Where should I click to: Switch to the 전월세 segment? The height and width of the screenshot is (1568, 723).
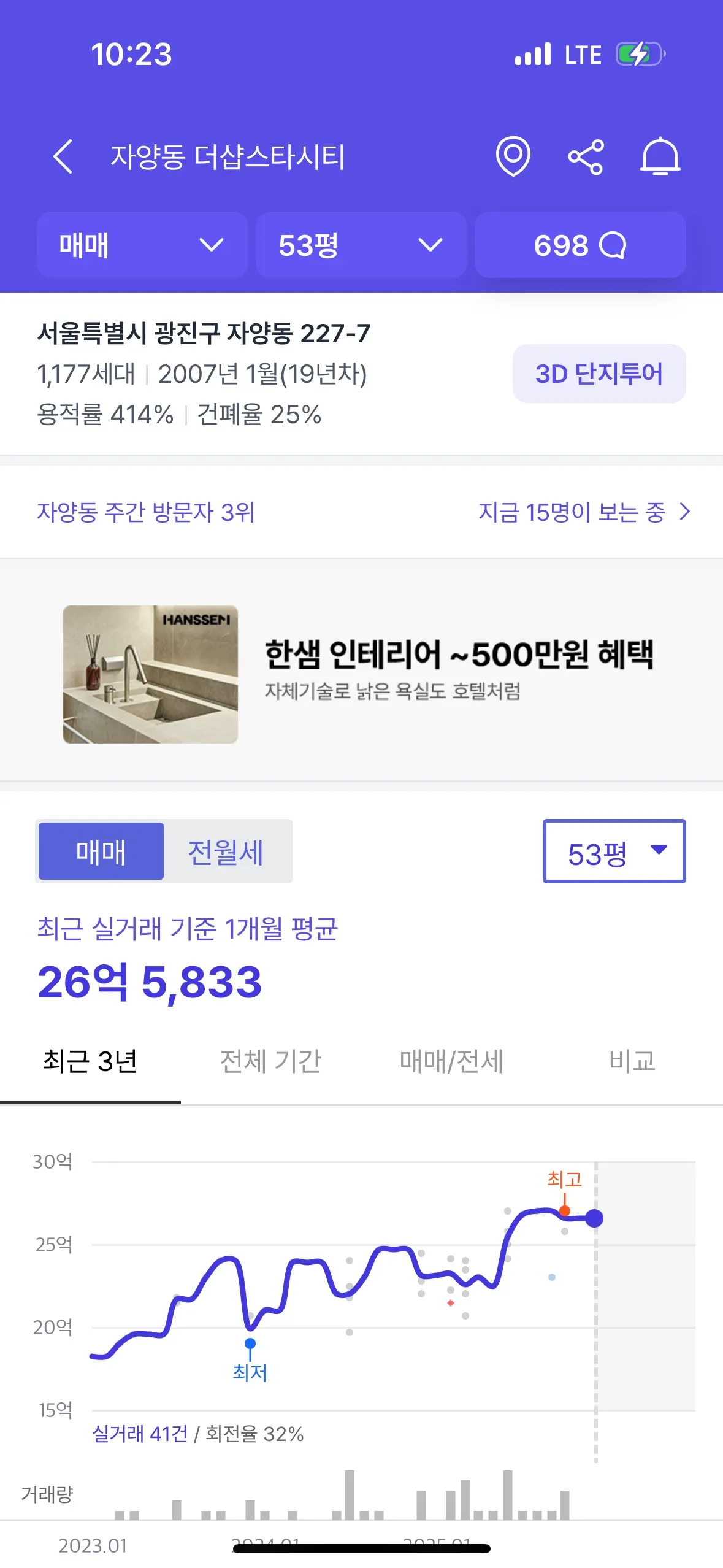point(226,851)
